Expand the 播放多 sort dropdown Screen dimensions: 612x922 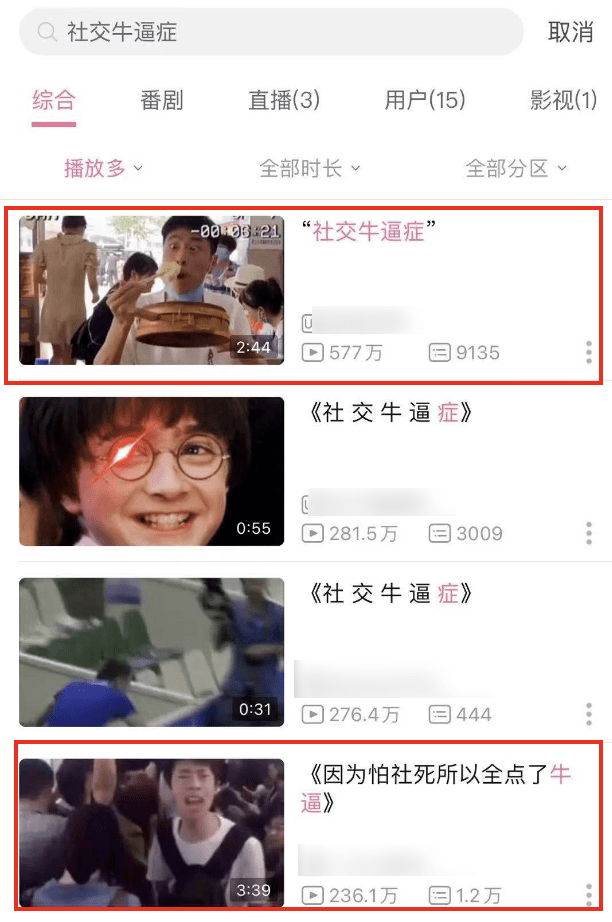click(104, 168)
